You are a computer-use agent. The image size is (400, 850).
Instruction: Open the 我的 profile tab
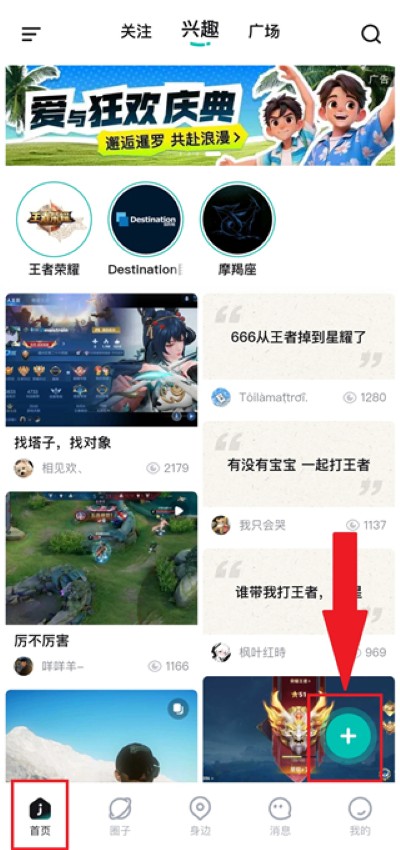[360, 816]
